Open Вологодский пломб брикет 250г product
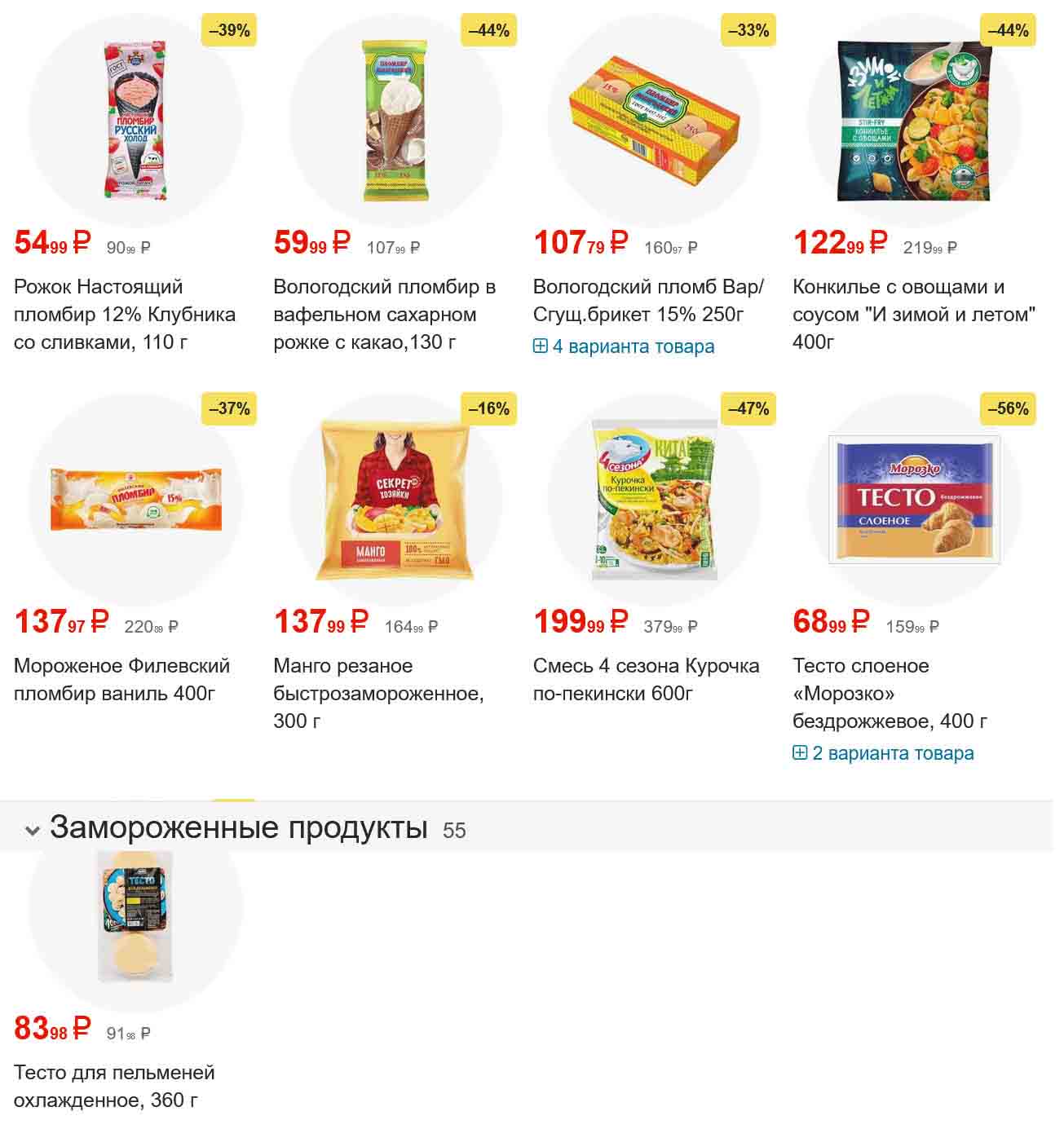 tap(648, 300)
